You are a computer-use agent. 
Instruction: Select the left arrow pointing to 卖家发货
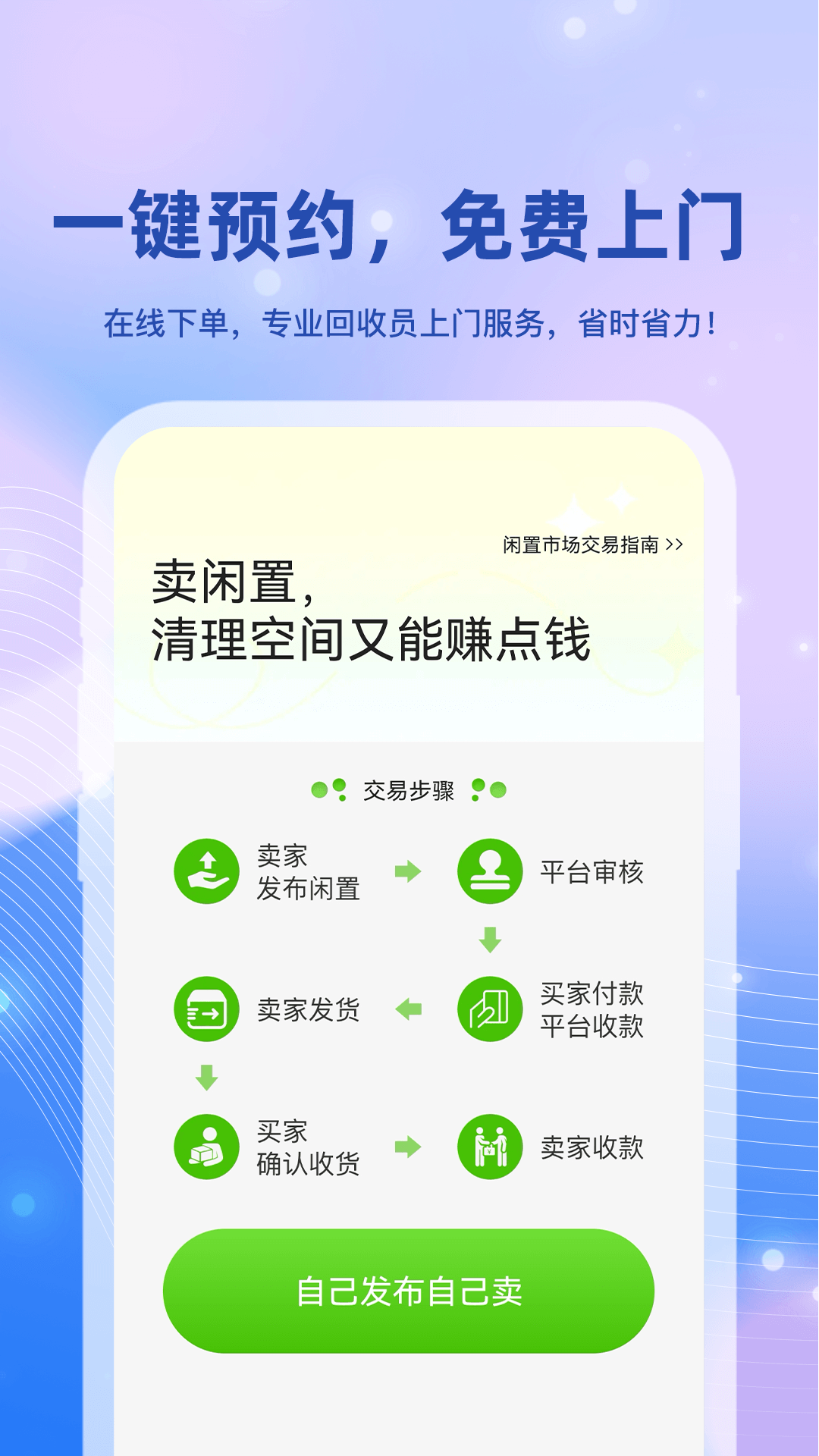[409, 1009]
